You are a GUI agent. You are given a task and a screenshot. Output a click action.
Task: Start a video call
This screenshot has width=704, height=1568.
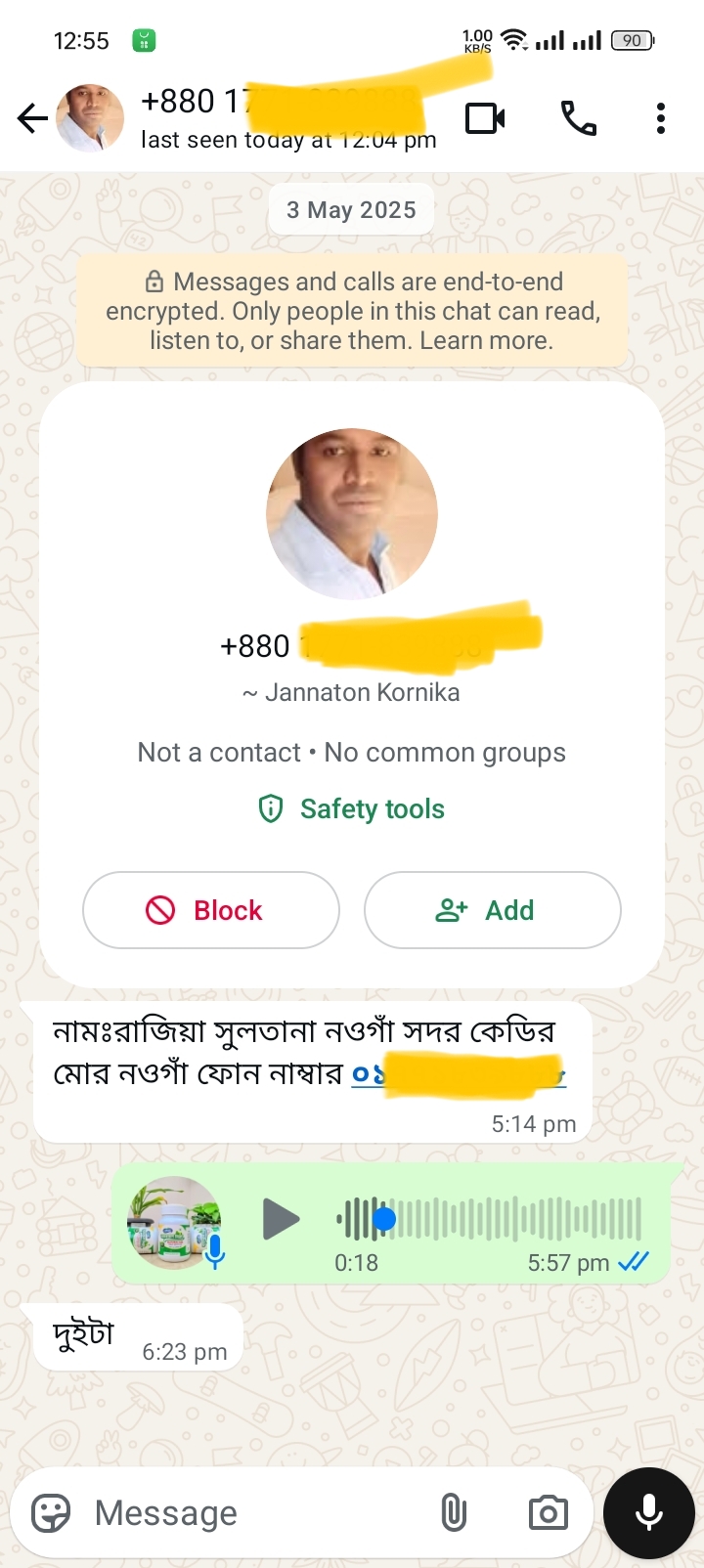485,118
